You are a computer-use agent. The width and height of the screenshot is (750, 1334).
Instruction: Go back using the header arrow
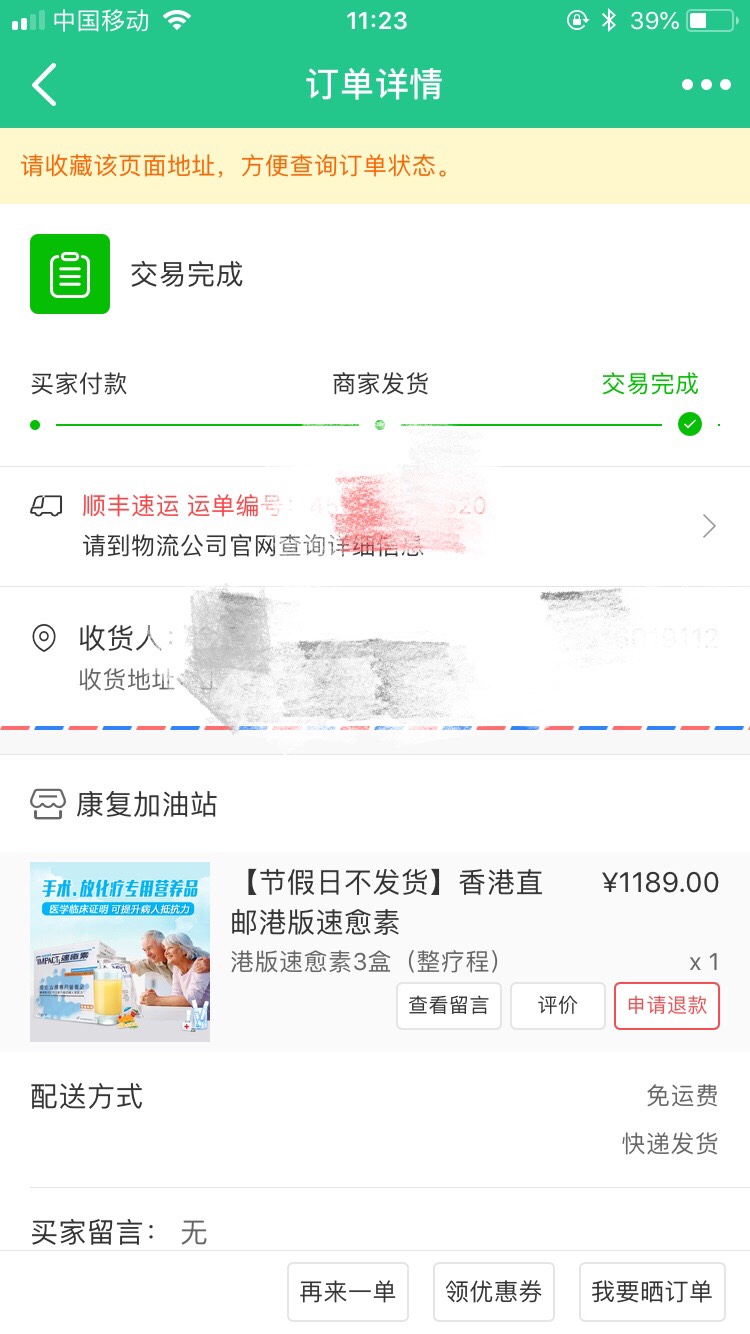tap(45, 85)
